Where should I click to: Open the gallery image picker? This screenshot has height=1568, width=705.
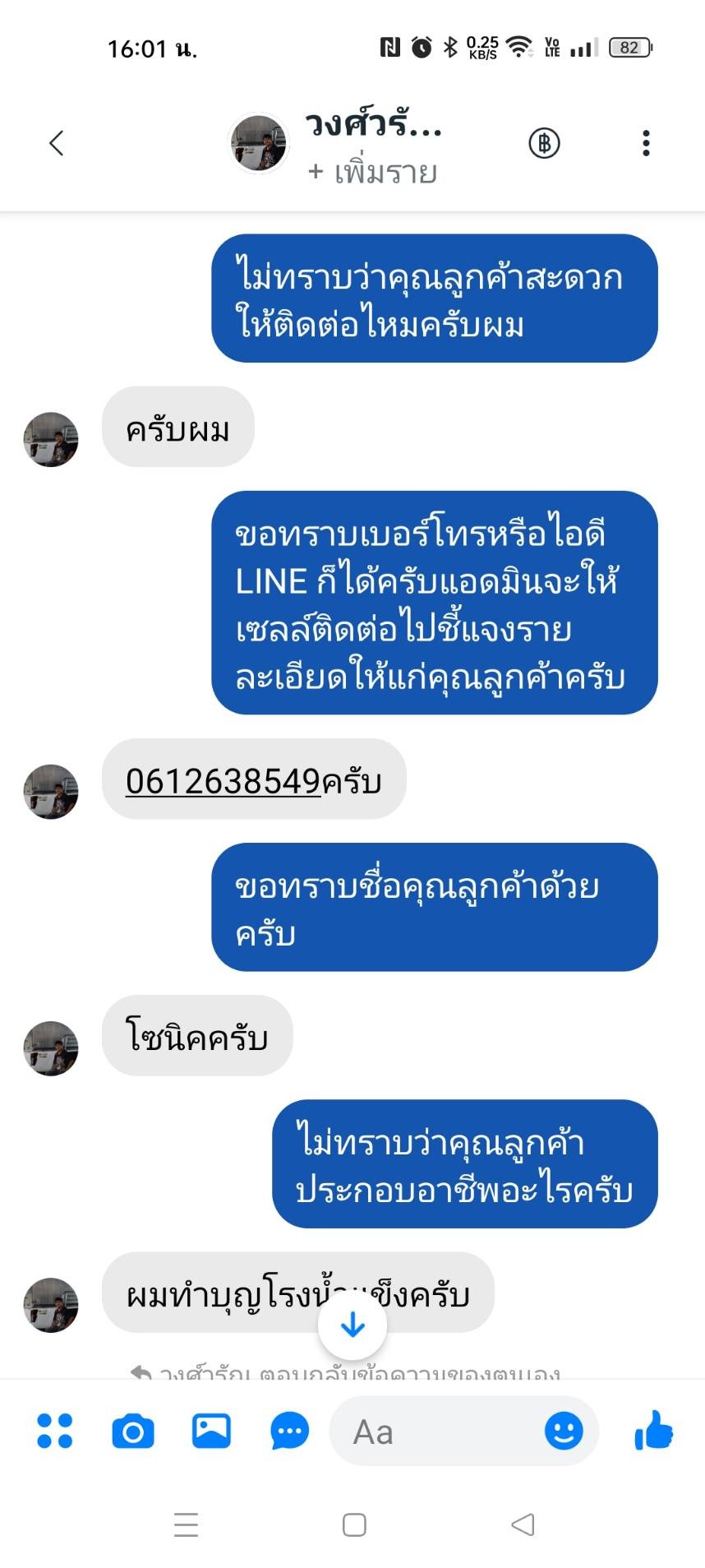(x=211, y=1431)
